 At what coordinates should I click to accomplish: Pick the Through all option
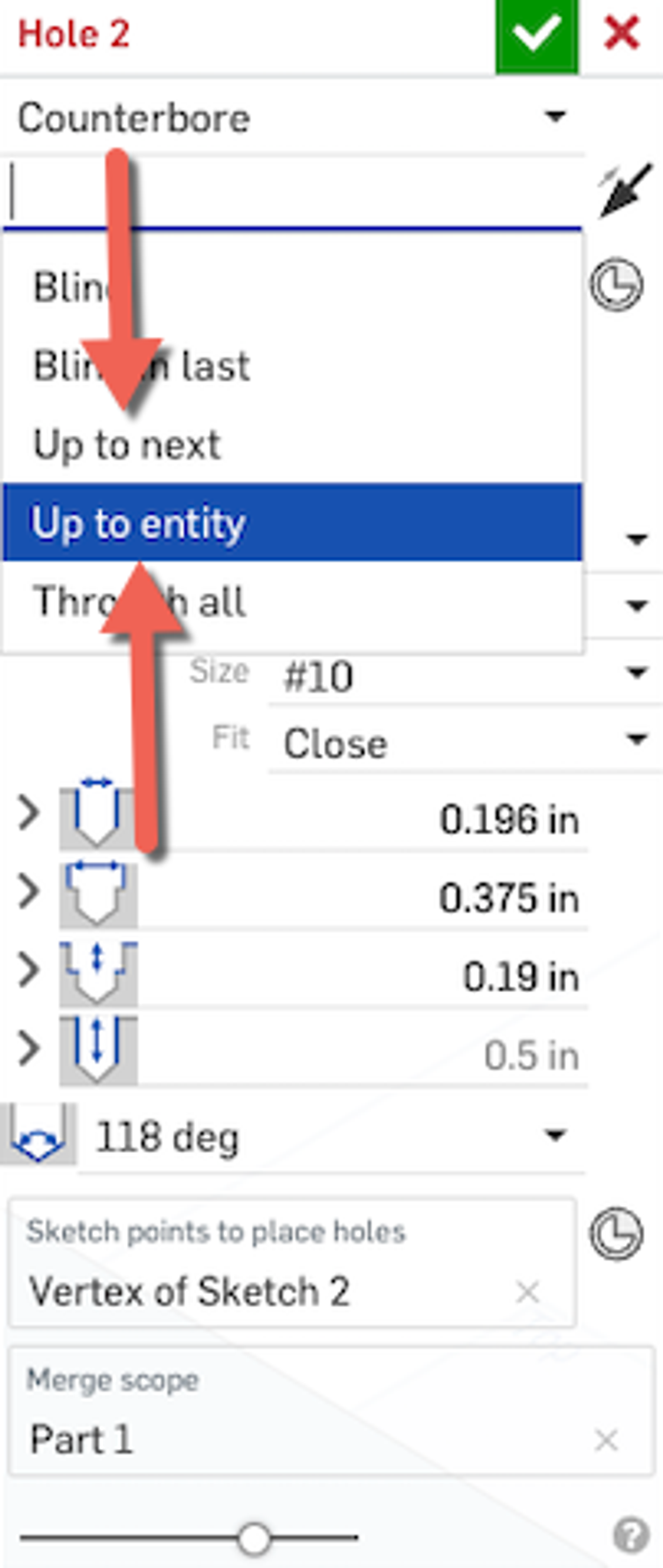point(139,601)
